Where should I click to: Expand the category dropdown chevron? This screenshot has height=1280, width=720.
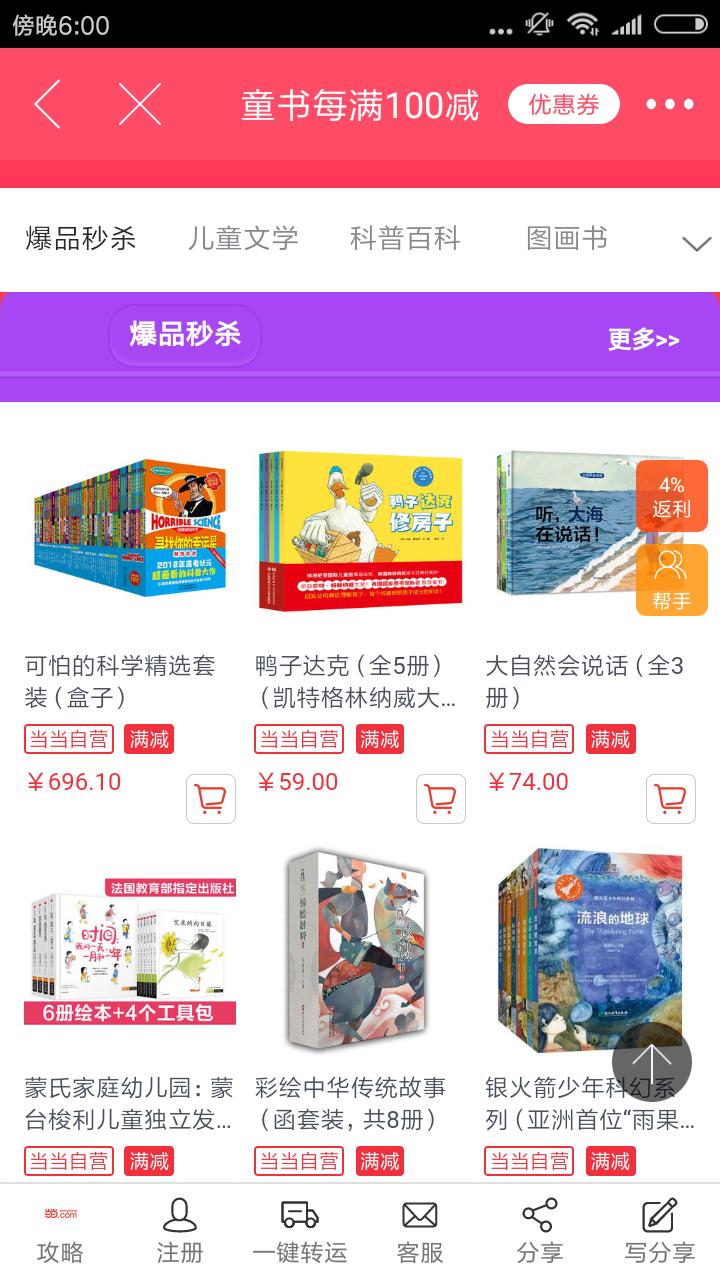(696, 243)
